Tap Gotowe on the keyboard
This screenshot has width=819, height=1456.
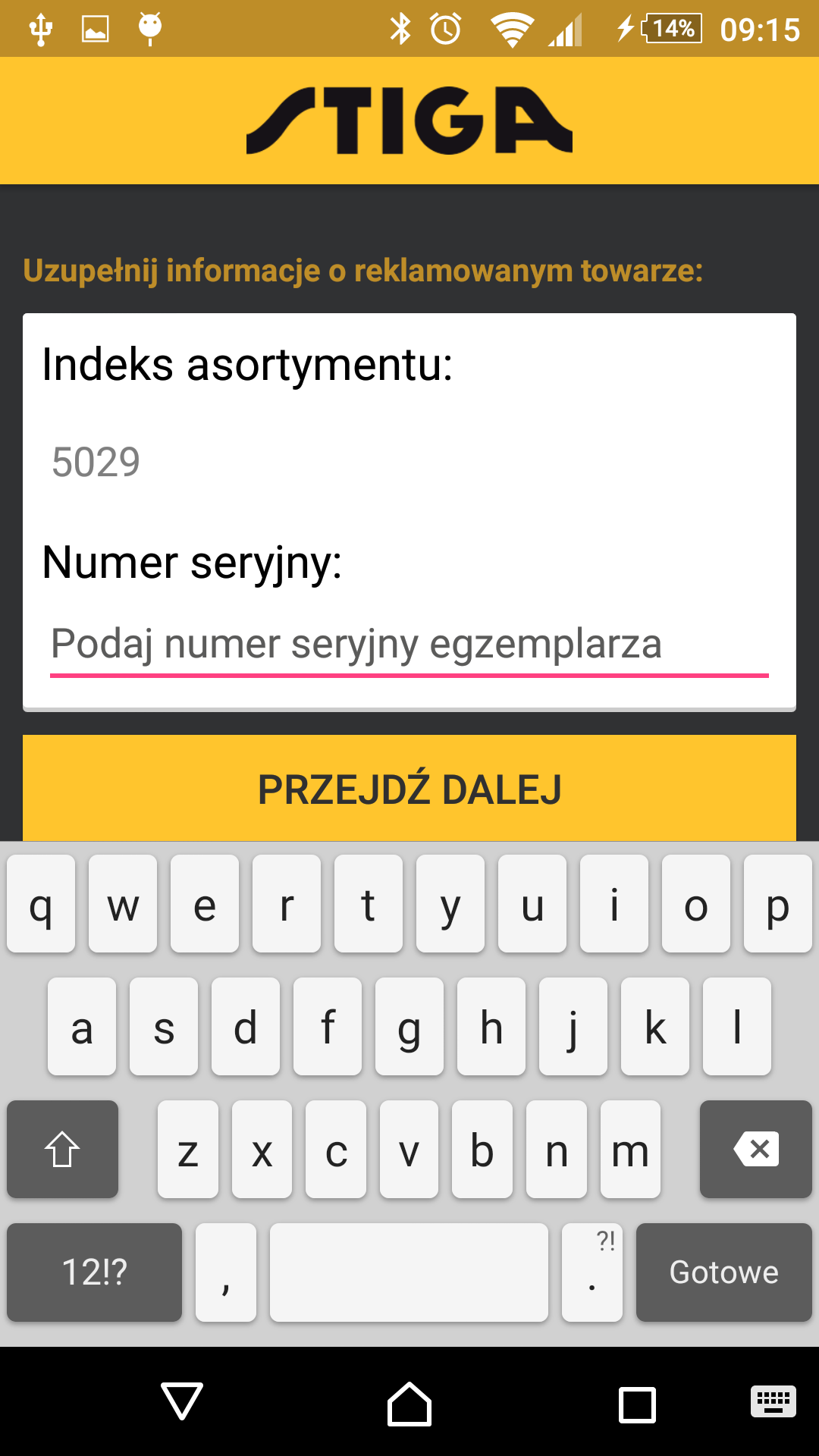point(723,1272)
